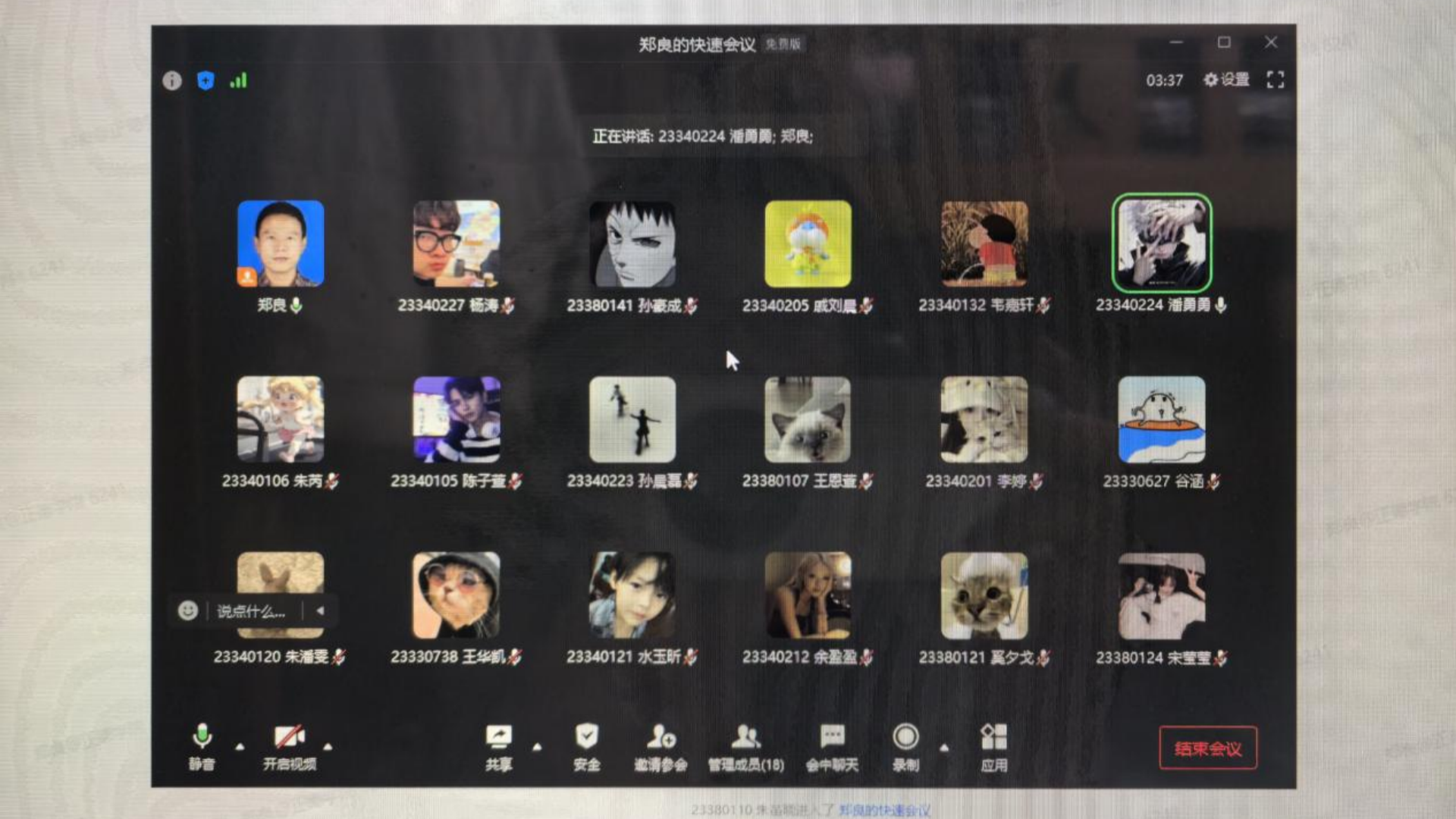Open the 应用 apps panel

(994, 747)
